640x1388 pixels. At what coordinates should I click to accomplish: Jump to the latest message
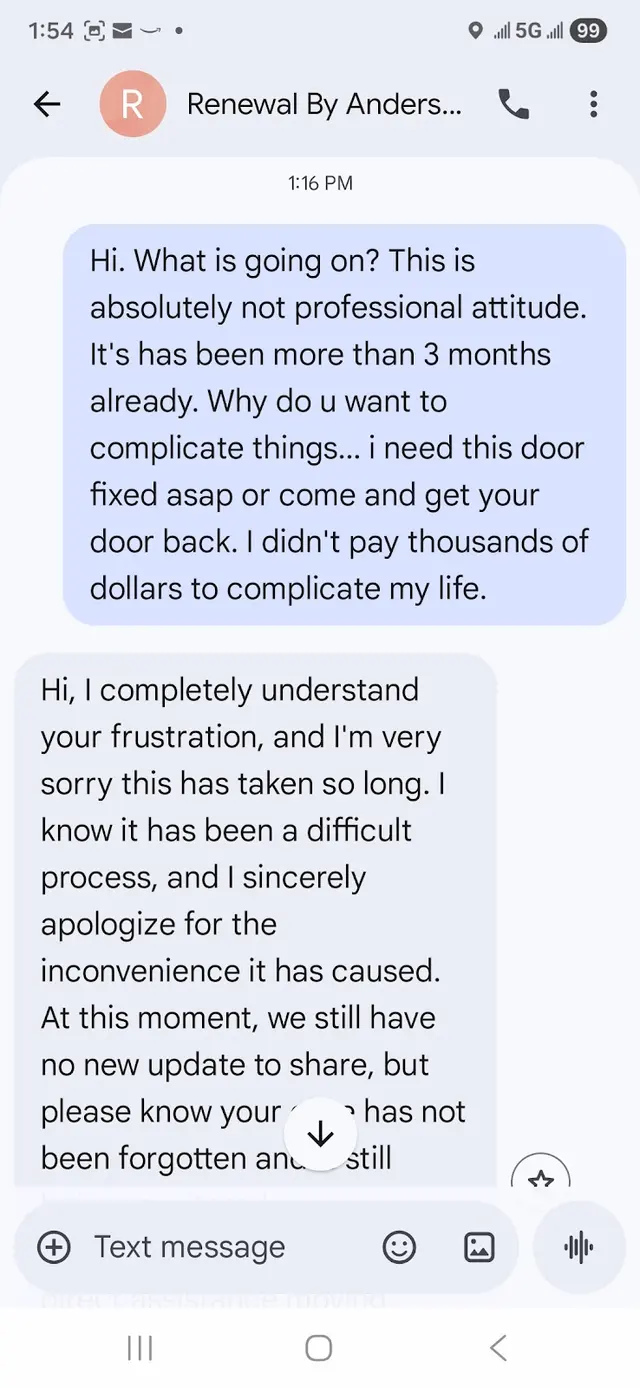pyautogui.click(x=320, y=1134)
